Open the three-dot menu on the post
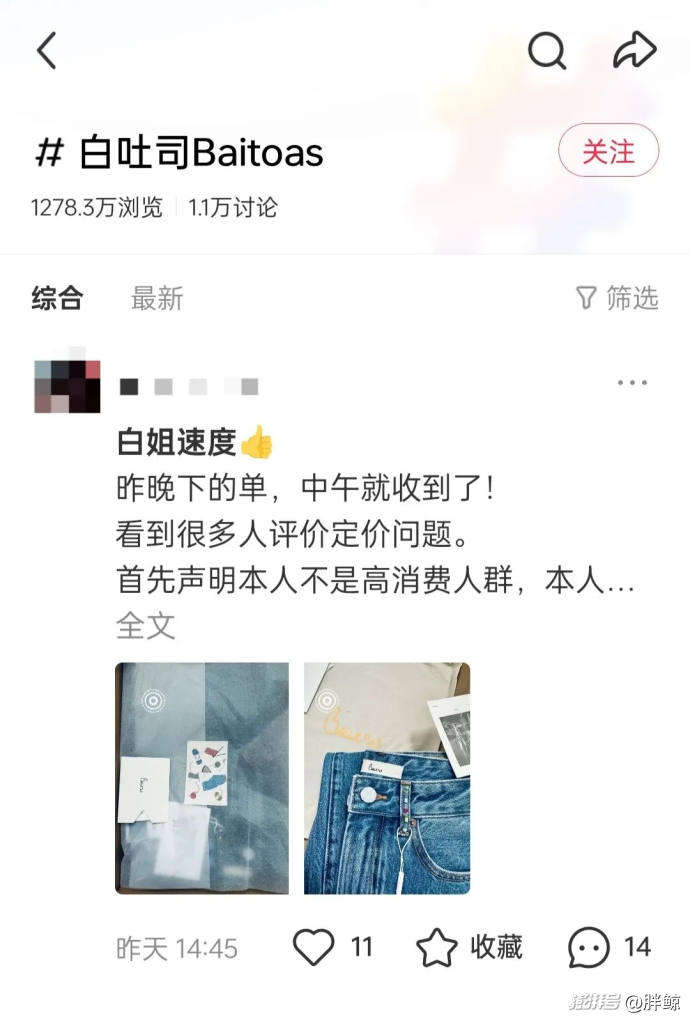The width and height of the screenshot is (690, 1023). pyautogui.click(x=632, y=383)
